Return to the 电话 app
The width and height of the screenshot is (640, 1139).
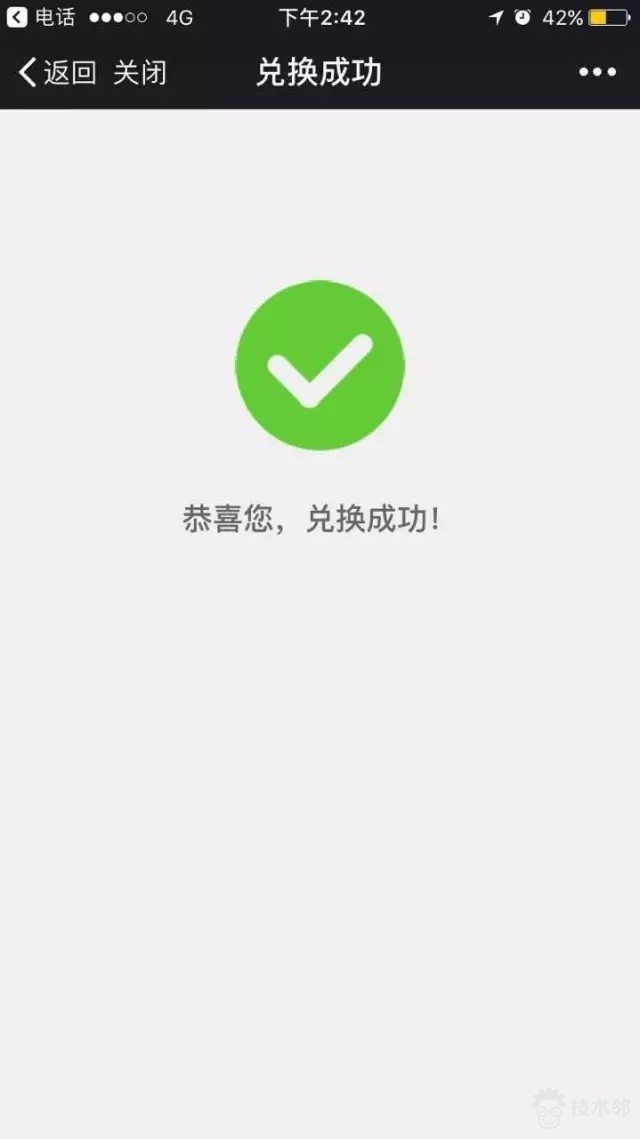[x=42, y=17]
